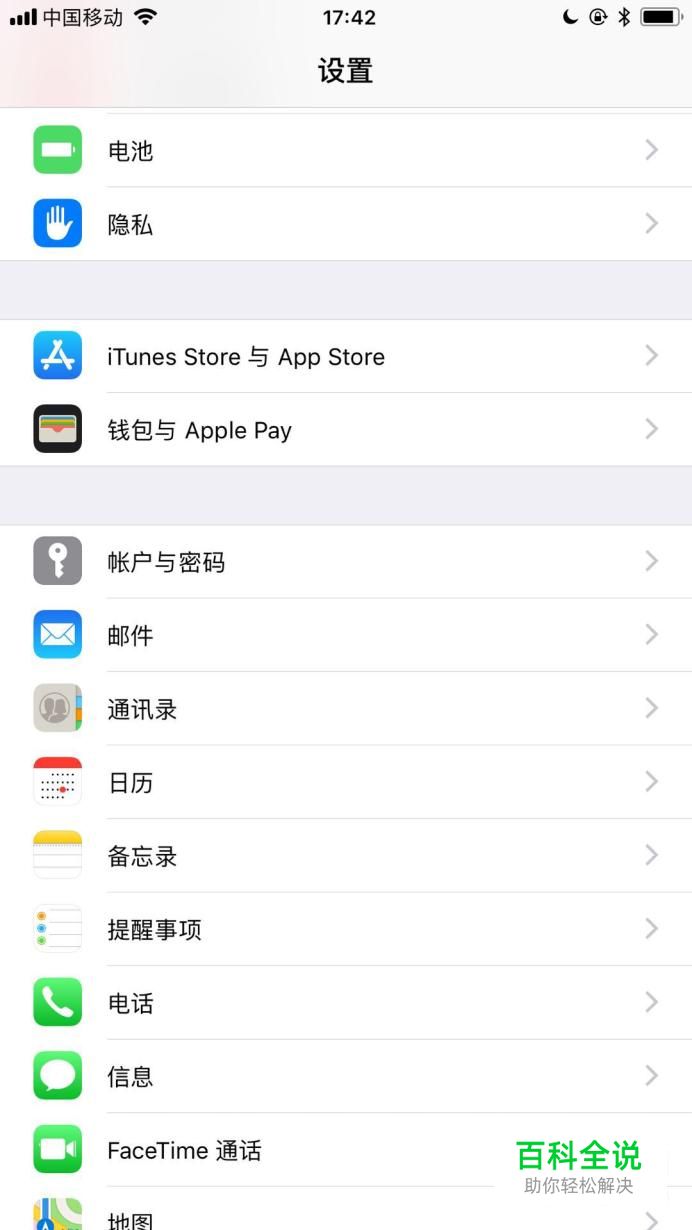Open FaceTime 通话 settings
This screenshot has height=1230, width=692.
pos(300,1150)
